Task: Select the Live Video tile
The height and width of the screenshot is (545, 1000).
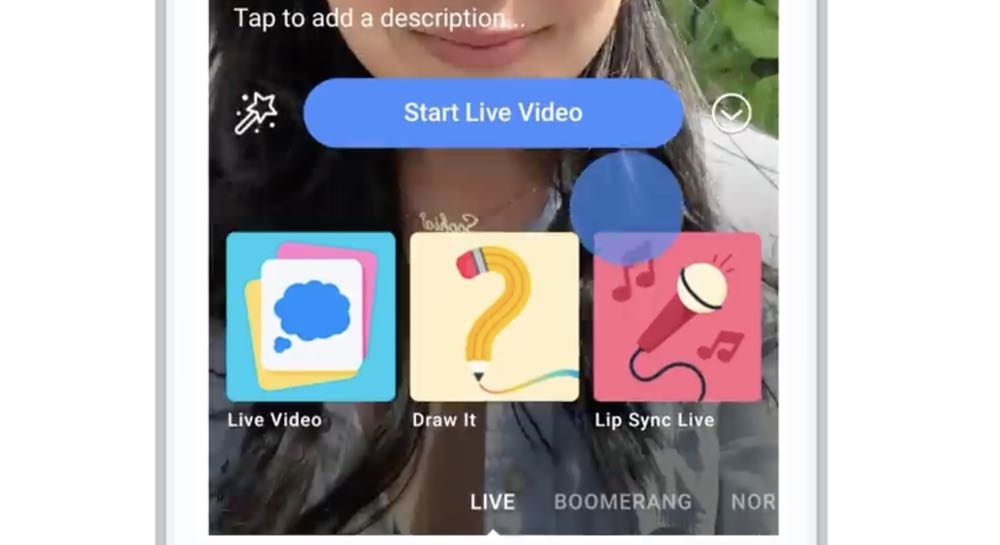Action: click(311, 317)
